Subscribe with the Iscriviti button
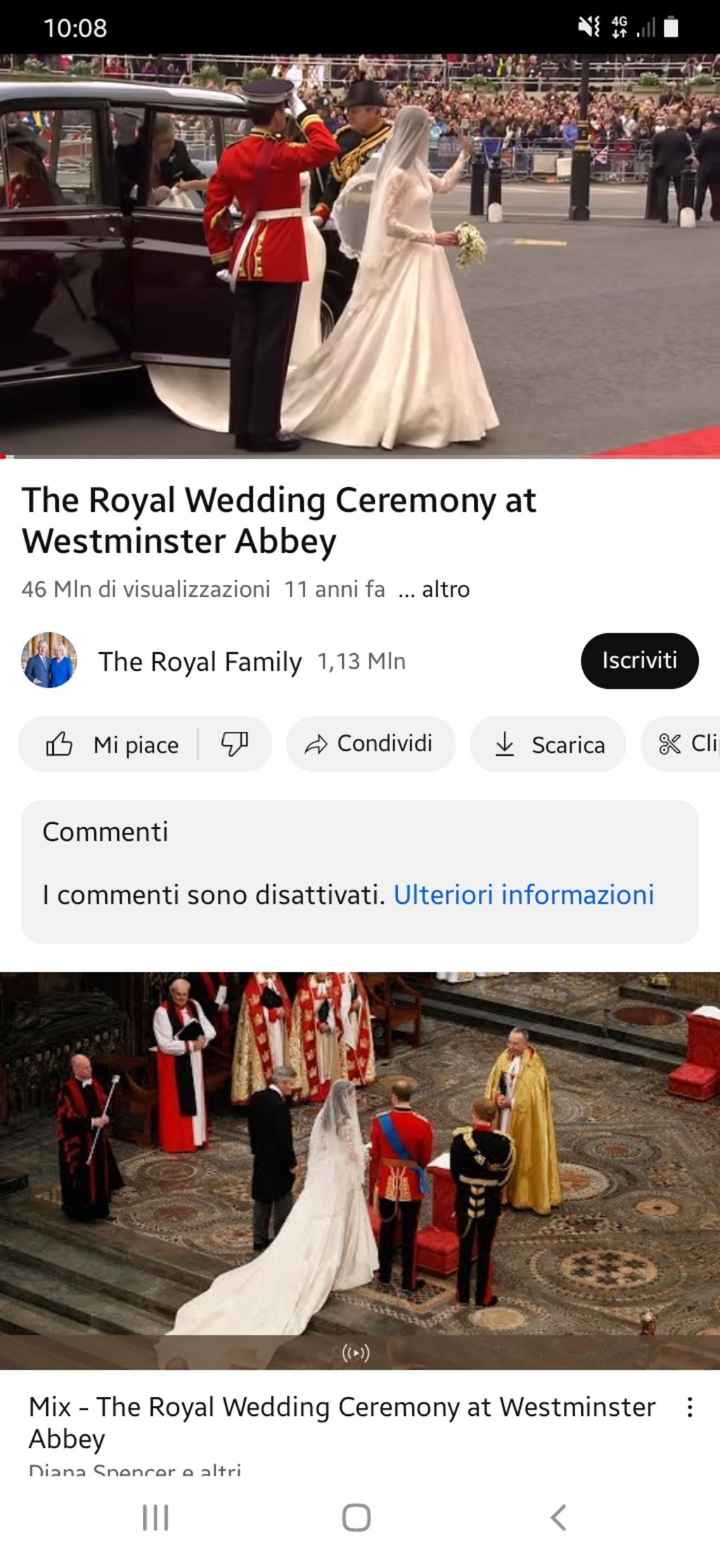The width and height of the screenshot is (720, 1560). (639, 661)
